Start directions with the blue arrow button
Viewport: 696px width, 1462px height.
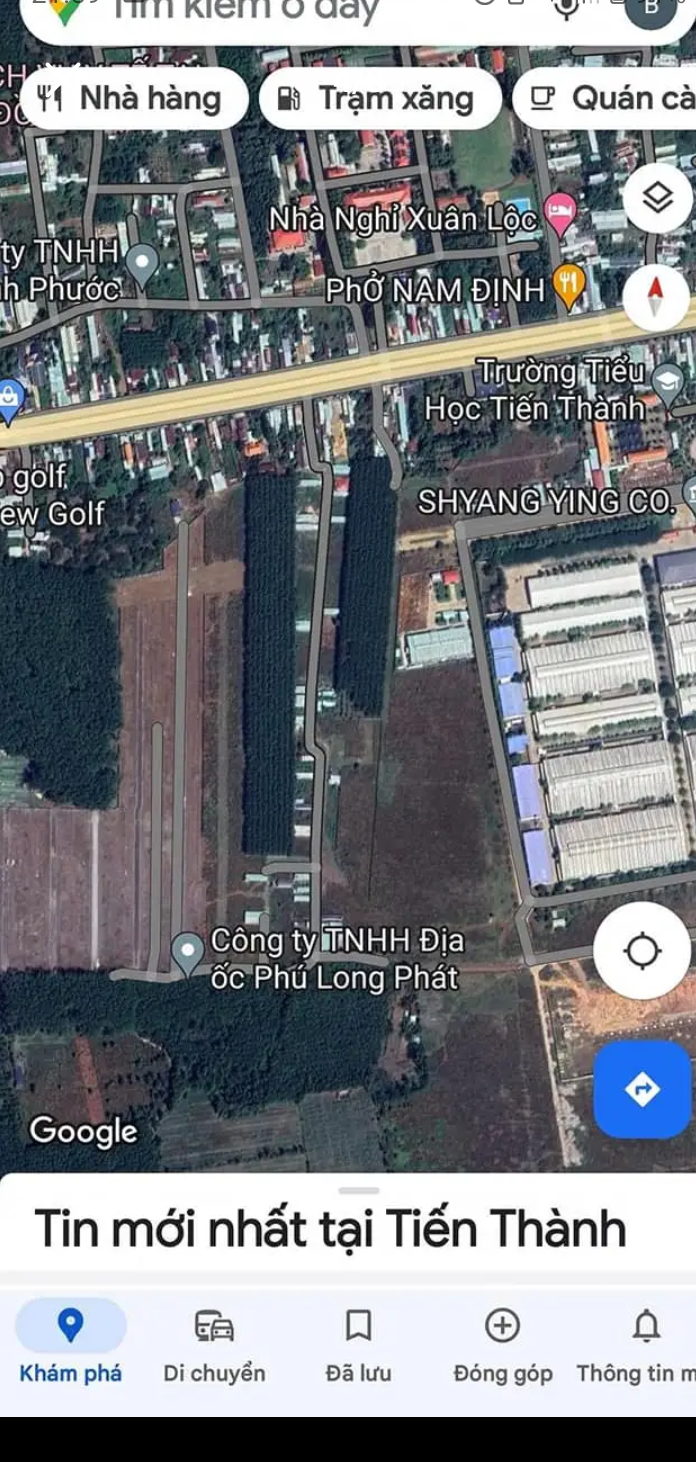point(642,1089)
